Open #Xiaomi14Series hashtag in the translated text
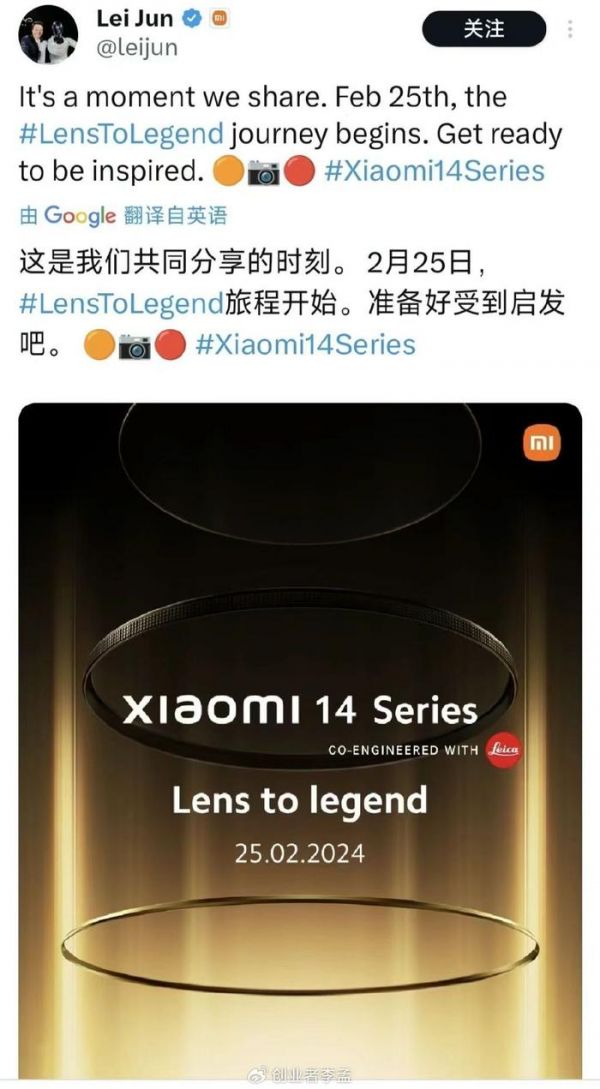This screenshot has width=600, height=1089. pyautogui.click(x=305, y=345)
